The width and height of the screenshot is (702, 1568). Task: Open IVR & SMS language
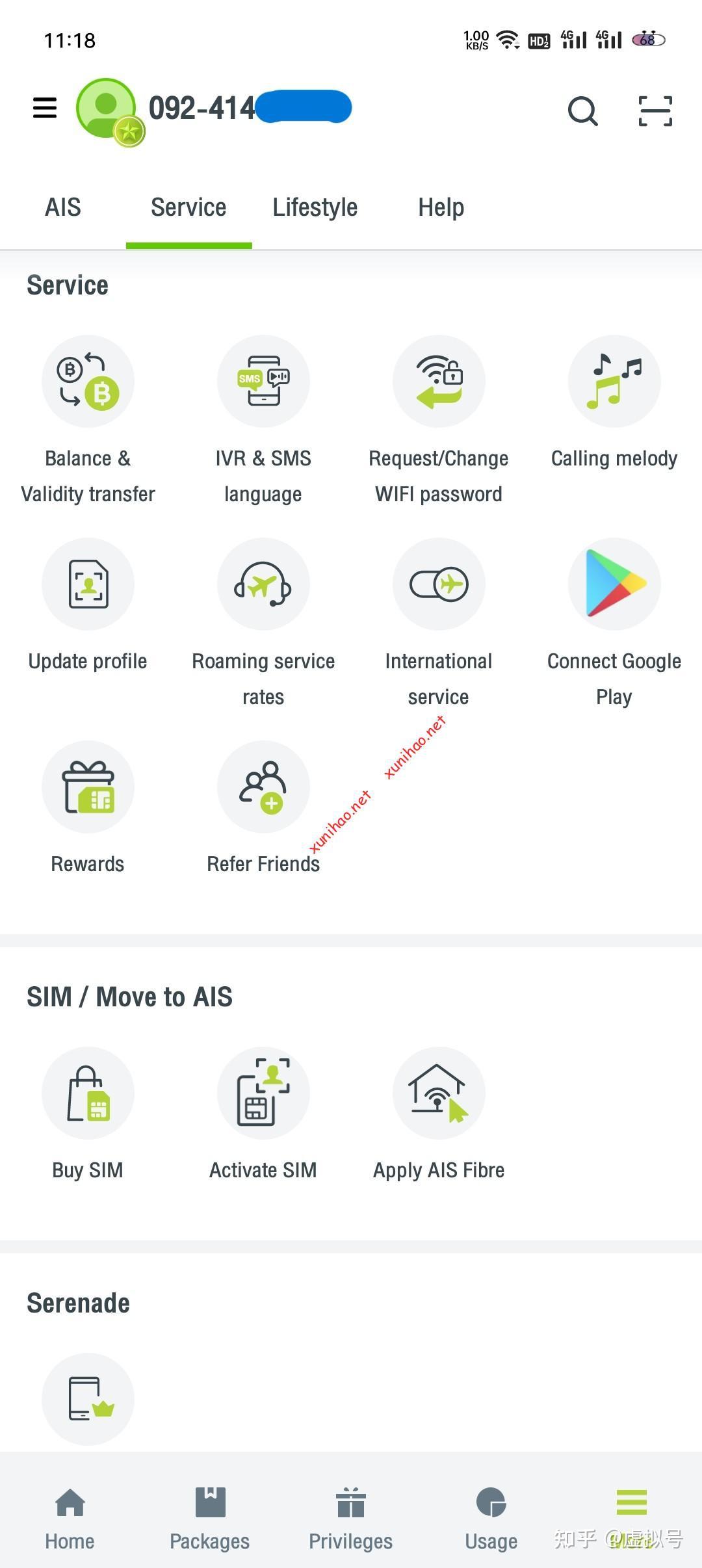pyautogui.click(x=263, y=382)
